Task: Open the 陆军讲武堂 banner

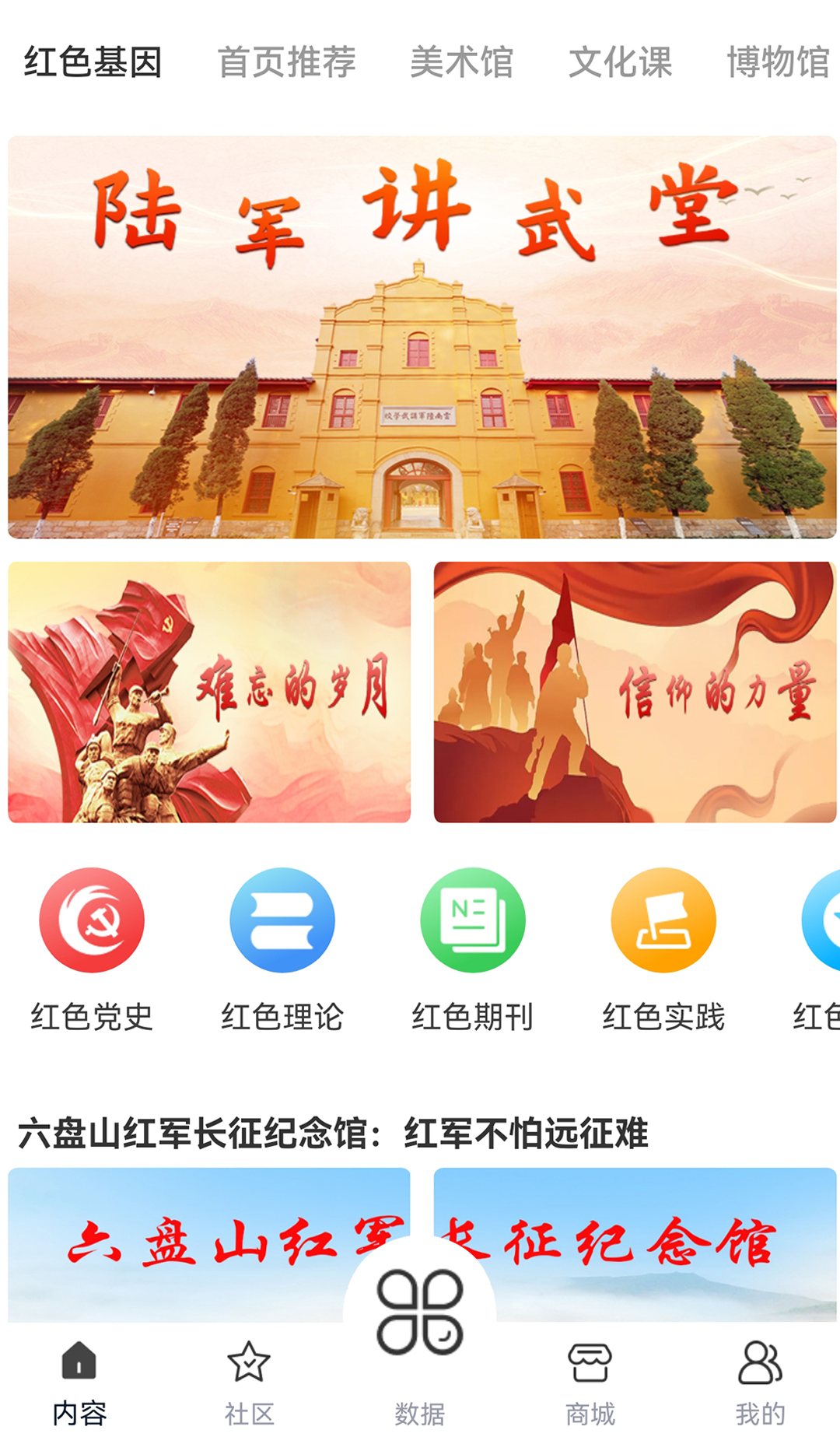Action: (422, 337)
